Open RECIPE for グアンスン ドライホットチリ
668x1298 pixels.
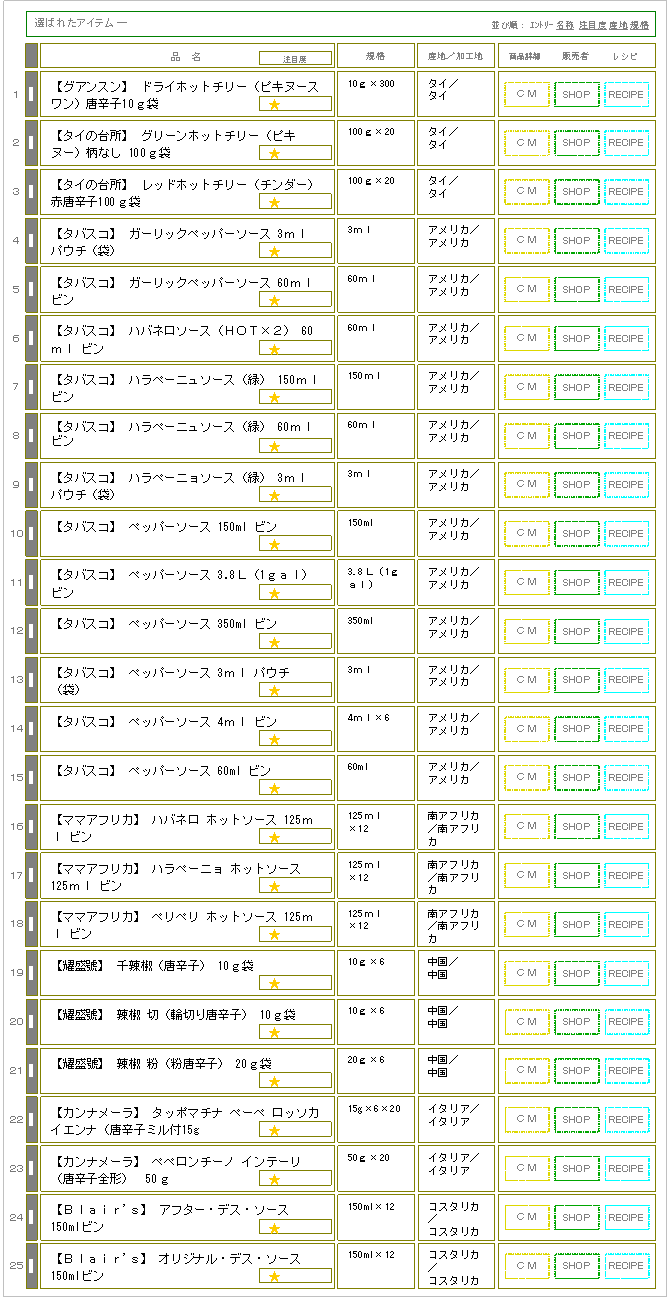tap(626, 95)
